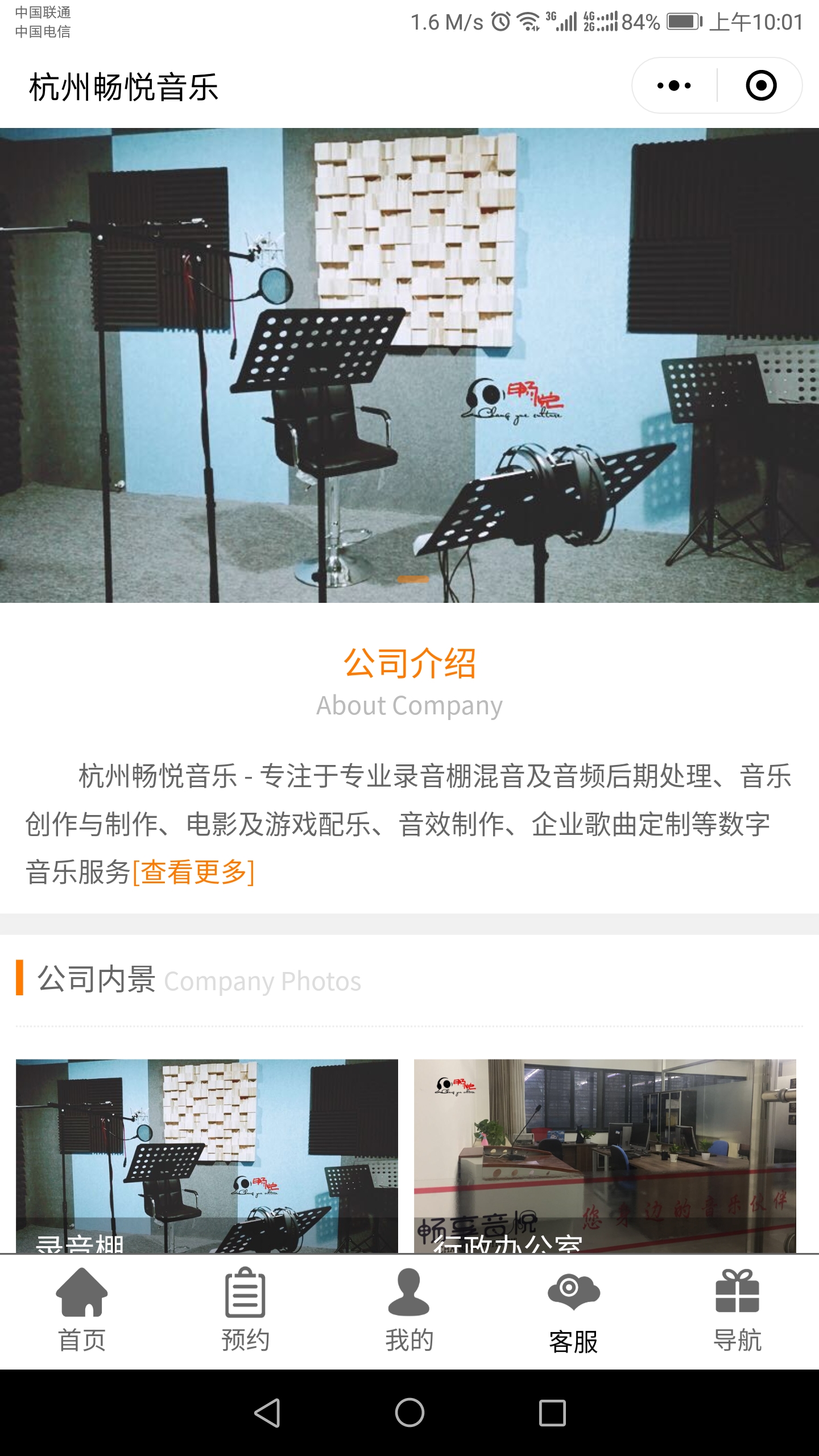Switch to the 首页 tab

[82, 1310]
